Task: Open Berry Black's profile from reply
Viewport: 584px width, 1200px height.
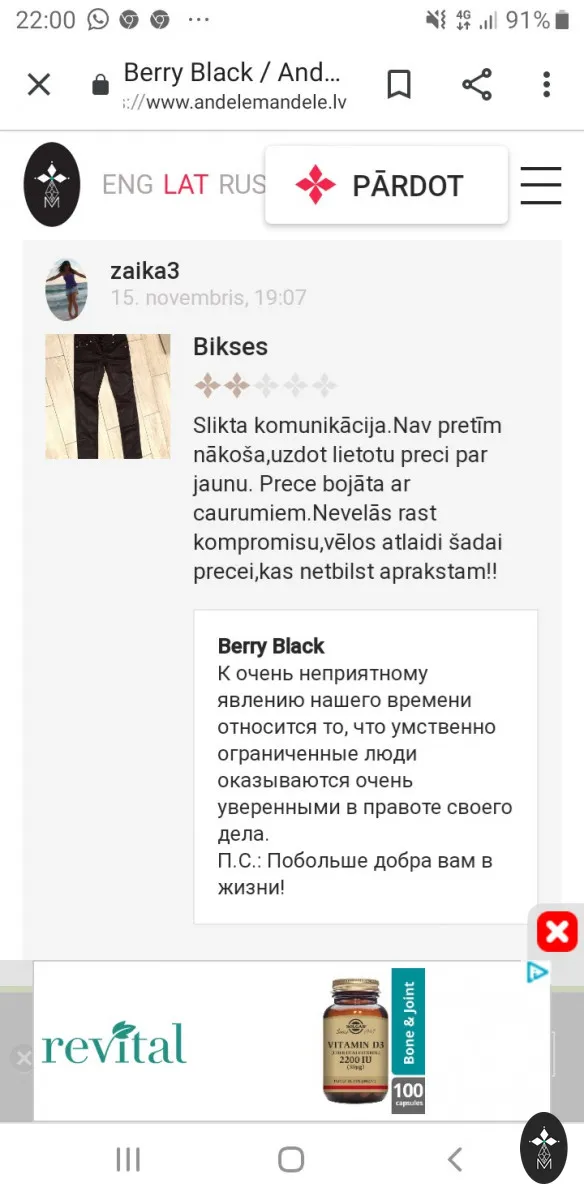Action: 271,646
